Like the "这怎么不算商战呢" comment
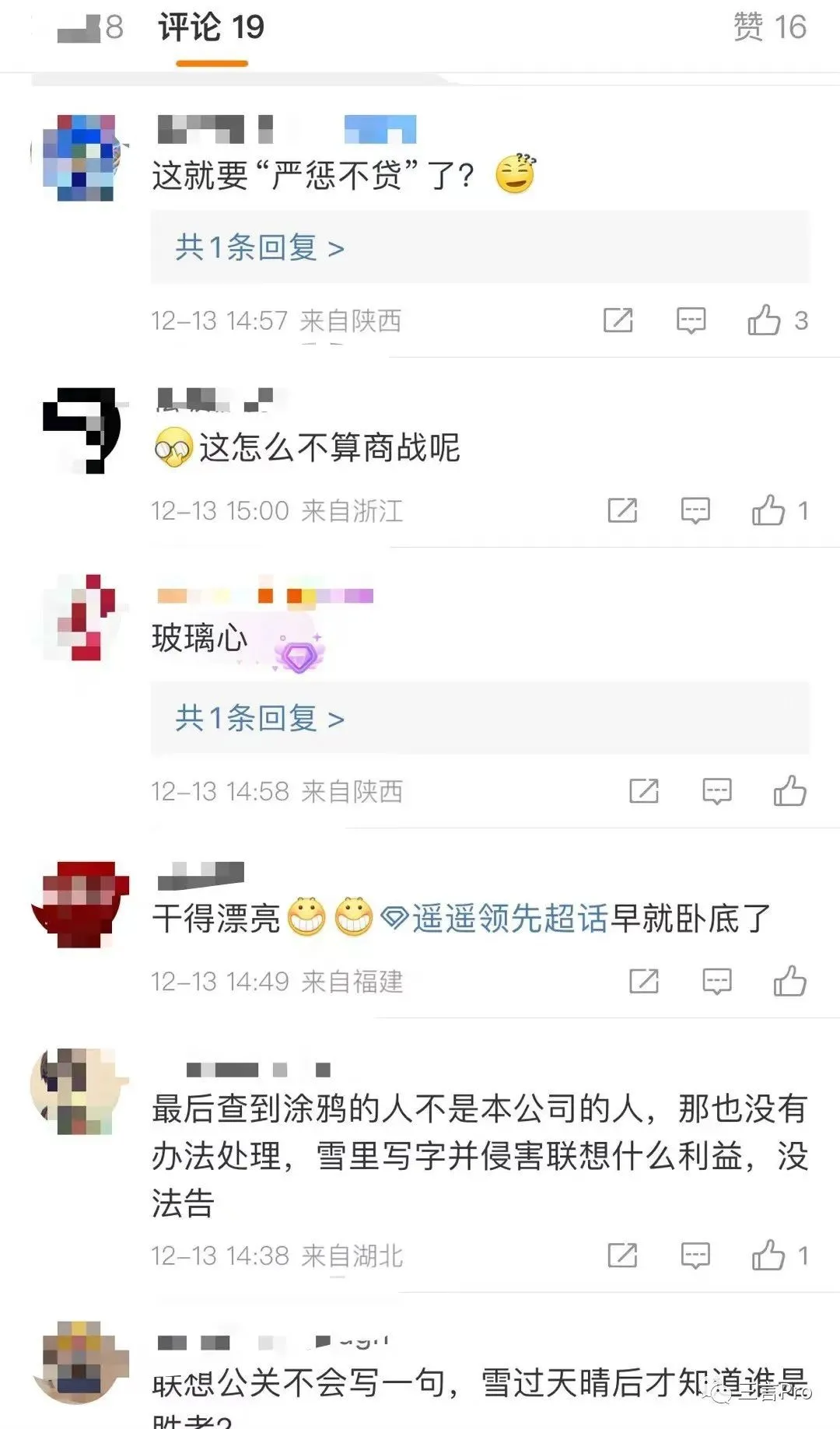The image size is (840, 1429). (x=768, y=510)
